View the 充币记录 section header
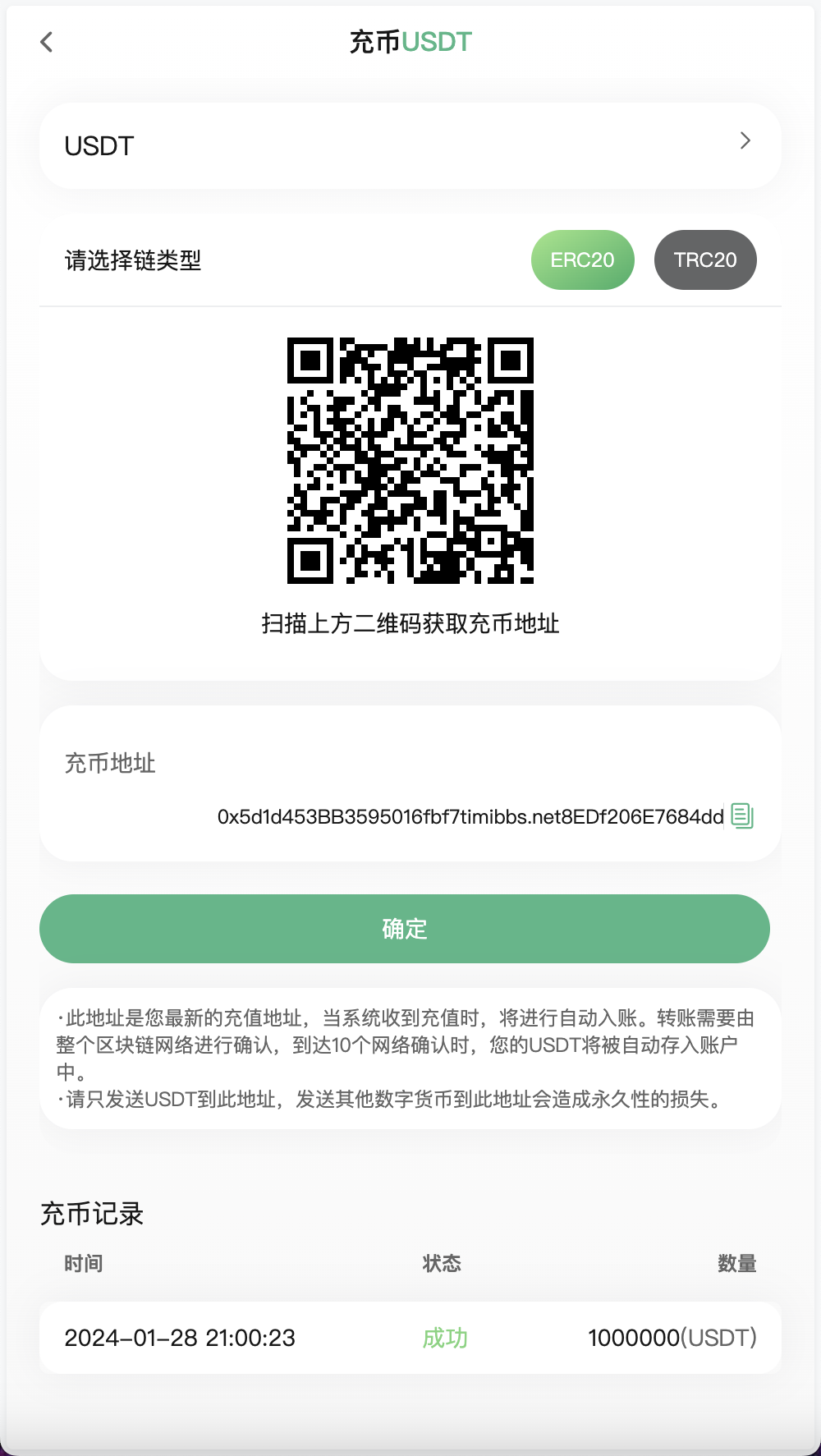 tap(93, 1214)
